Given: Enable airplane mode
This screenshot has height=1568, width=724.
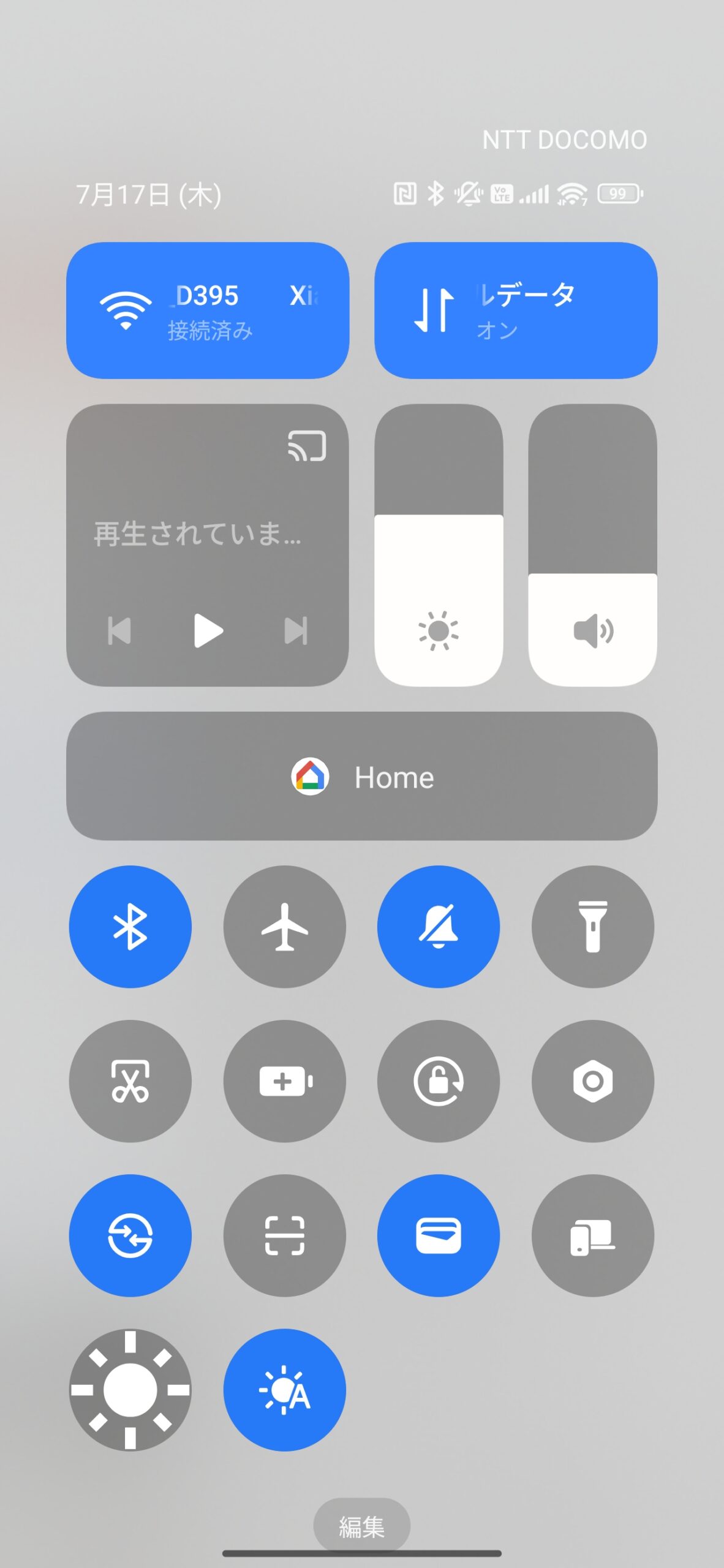Looking at the screenshot, I should 284,926.
